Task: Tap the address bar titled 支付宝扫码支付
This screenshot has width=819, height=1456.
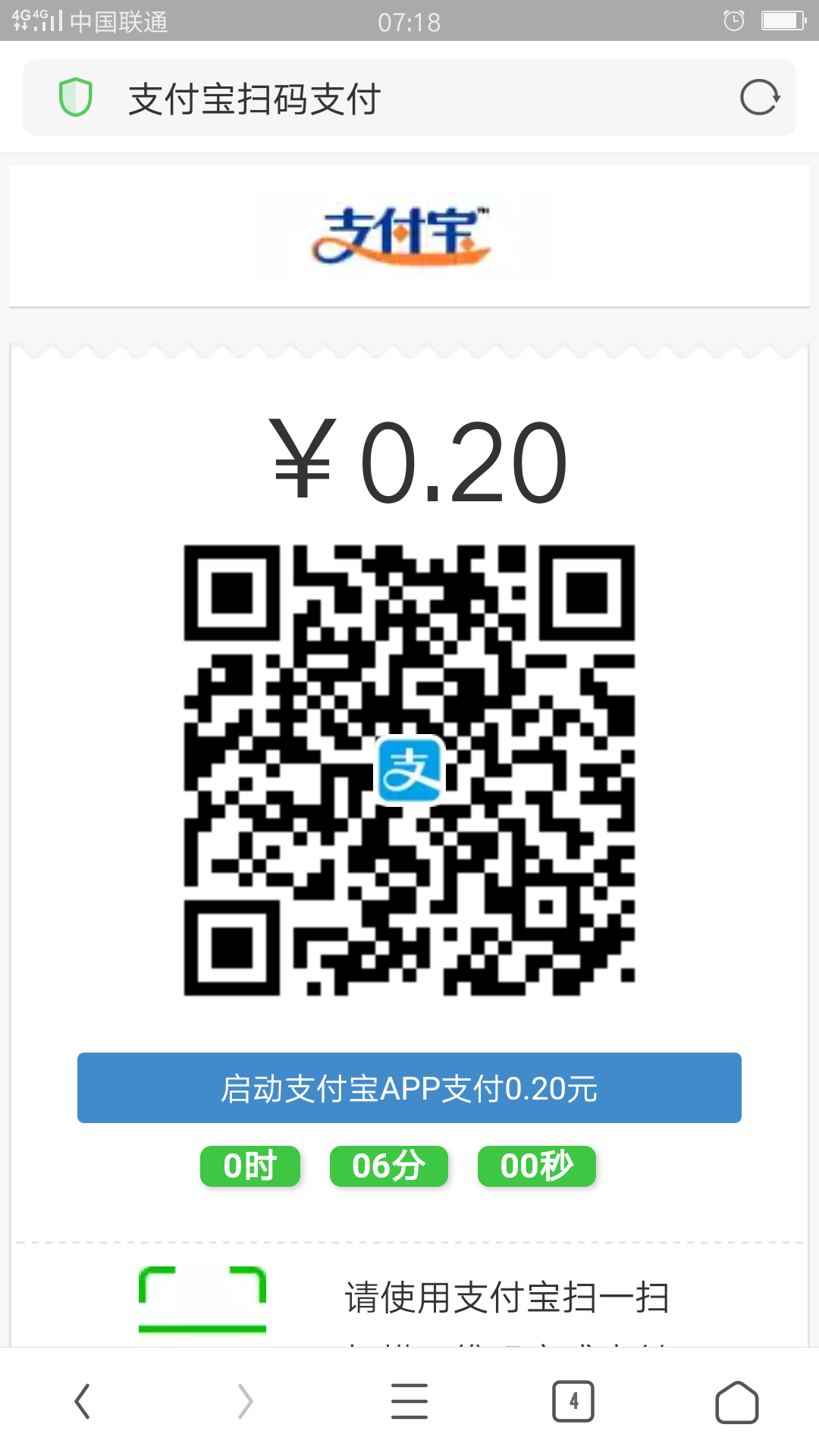Action: 409,99
